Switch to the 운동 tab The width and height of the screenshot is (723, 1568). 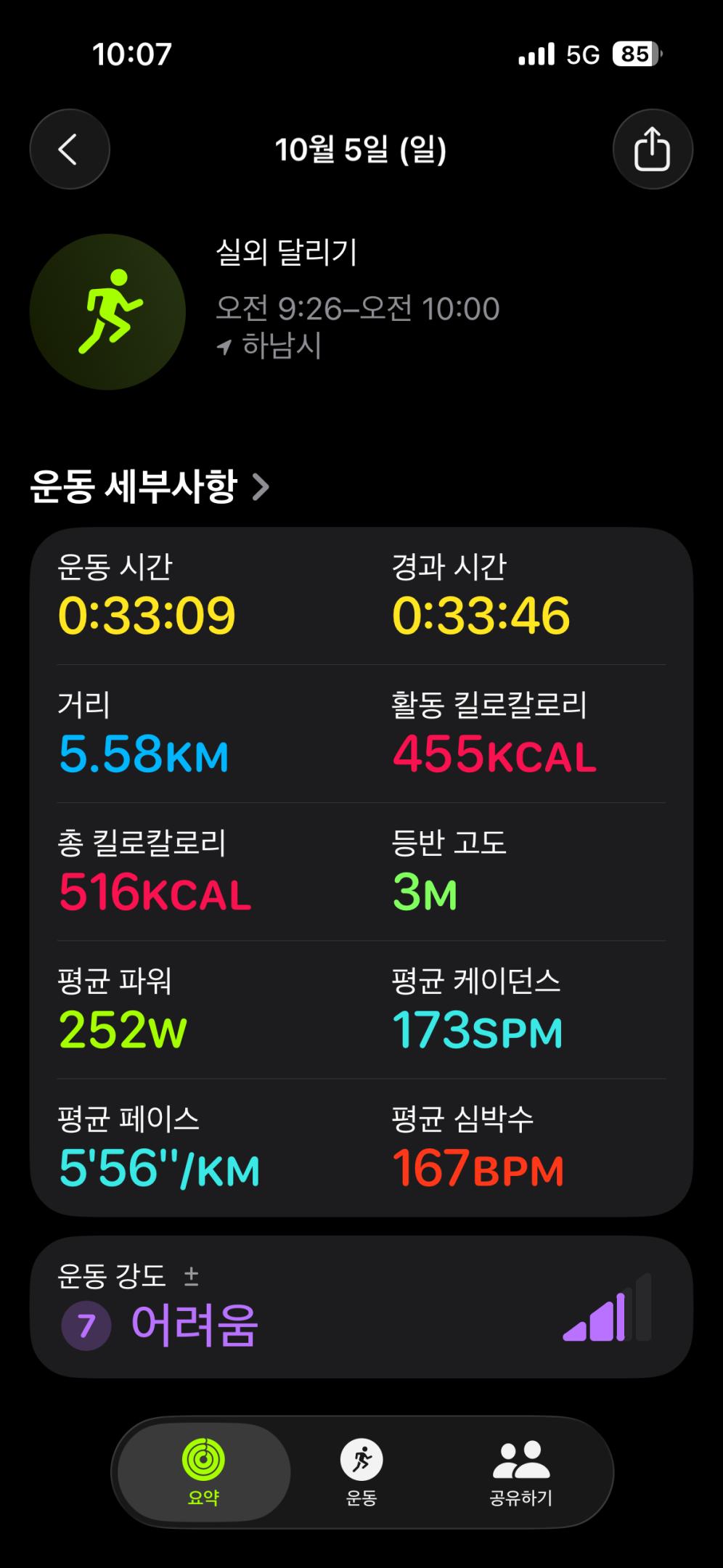pos(361,1472)
